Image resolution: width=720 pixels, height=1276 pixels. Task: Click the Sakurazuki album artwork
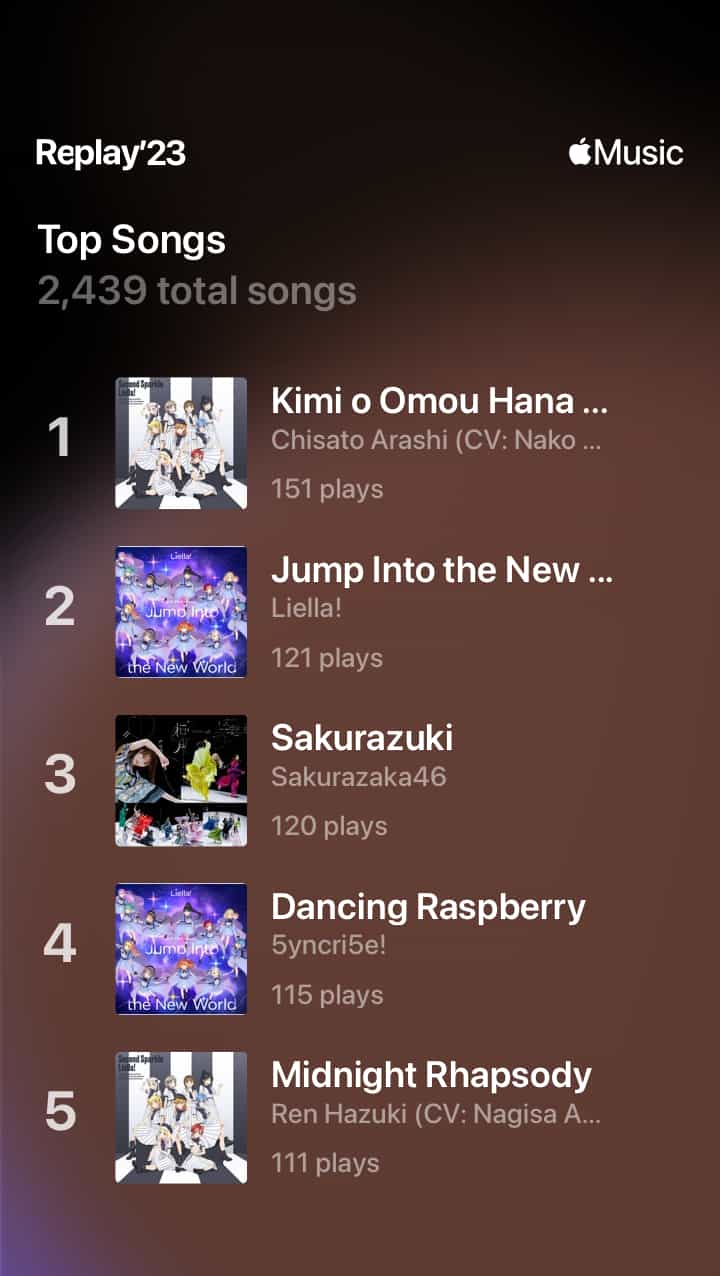pyautogui.click(x=180, y=778)
